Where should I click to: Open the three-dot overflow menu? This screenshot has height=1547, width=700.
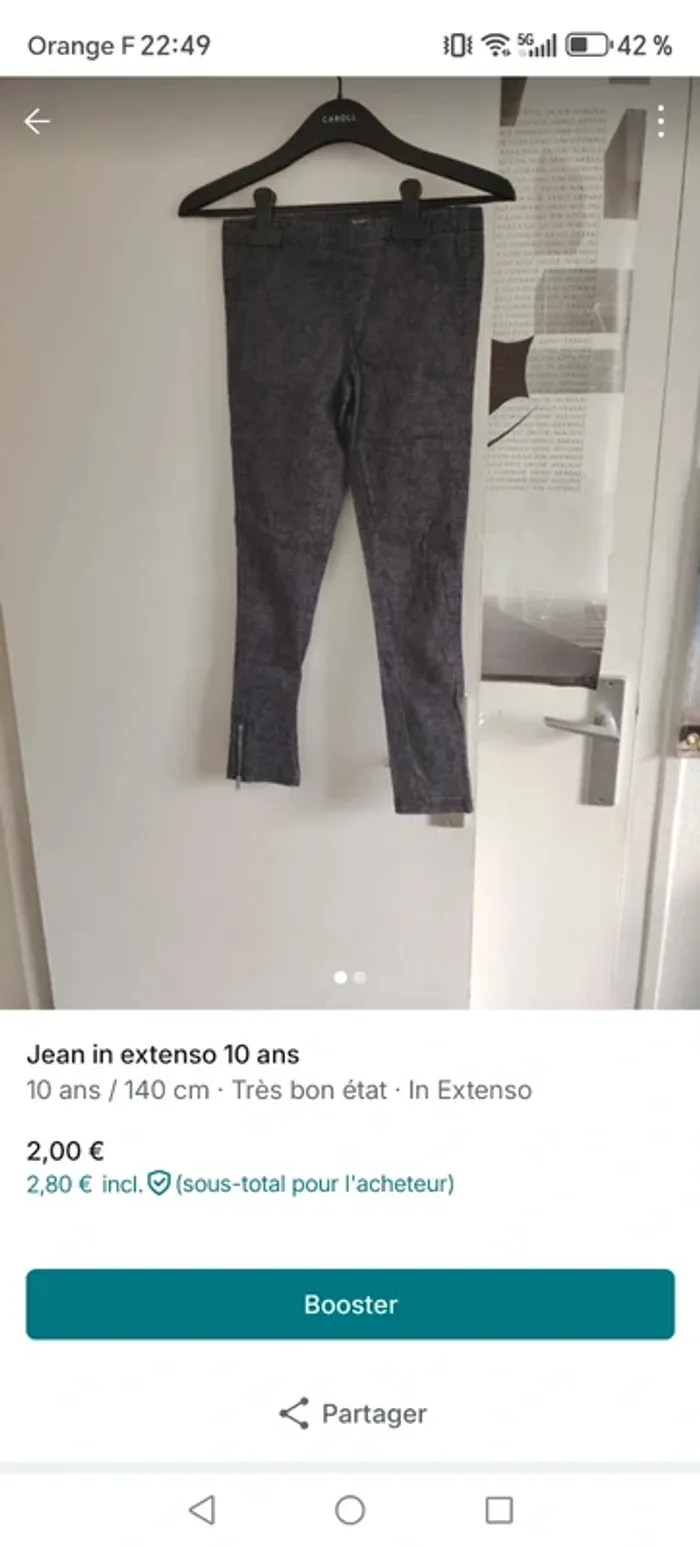point(660,122)
